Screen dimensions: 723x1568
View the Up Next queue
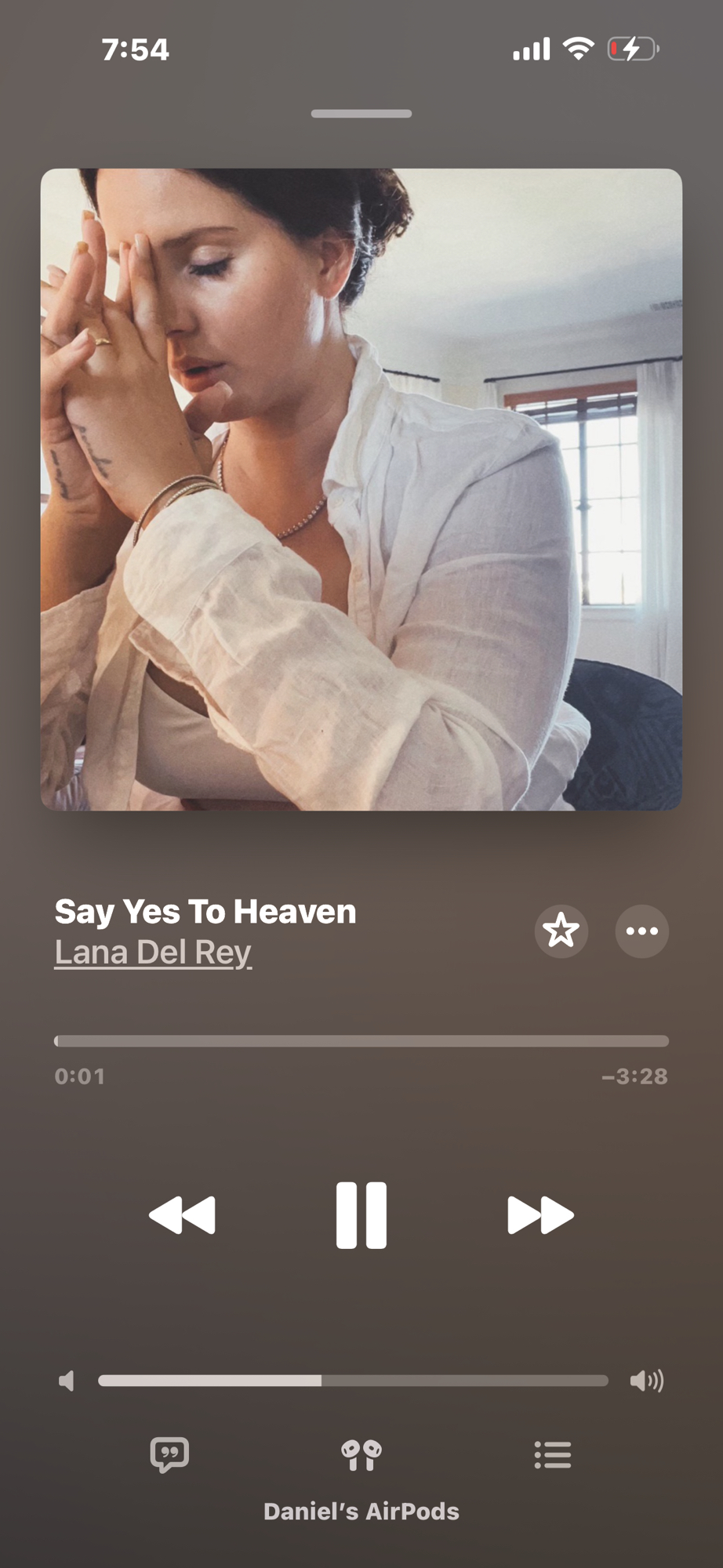pyautogui.click(x=553, y=1454)
